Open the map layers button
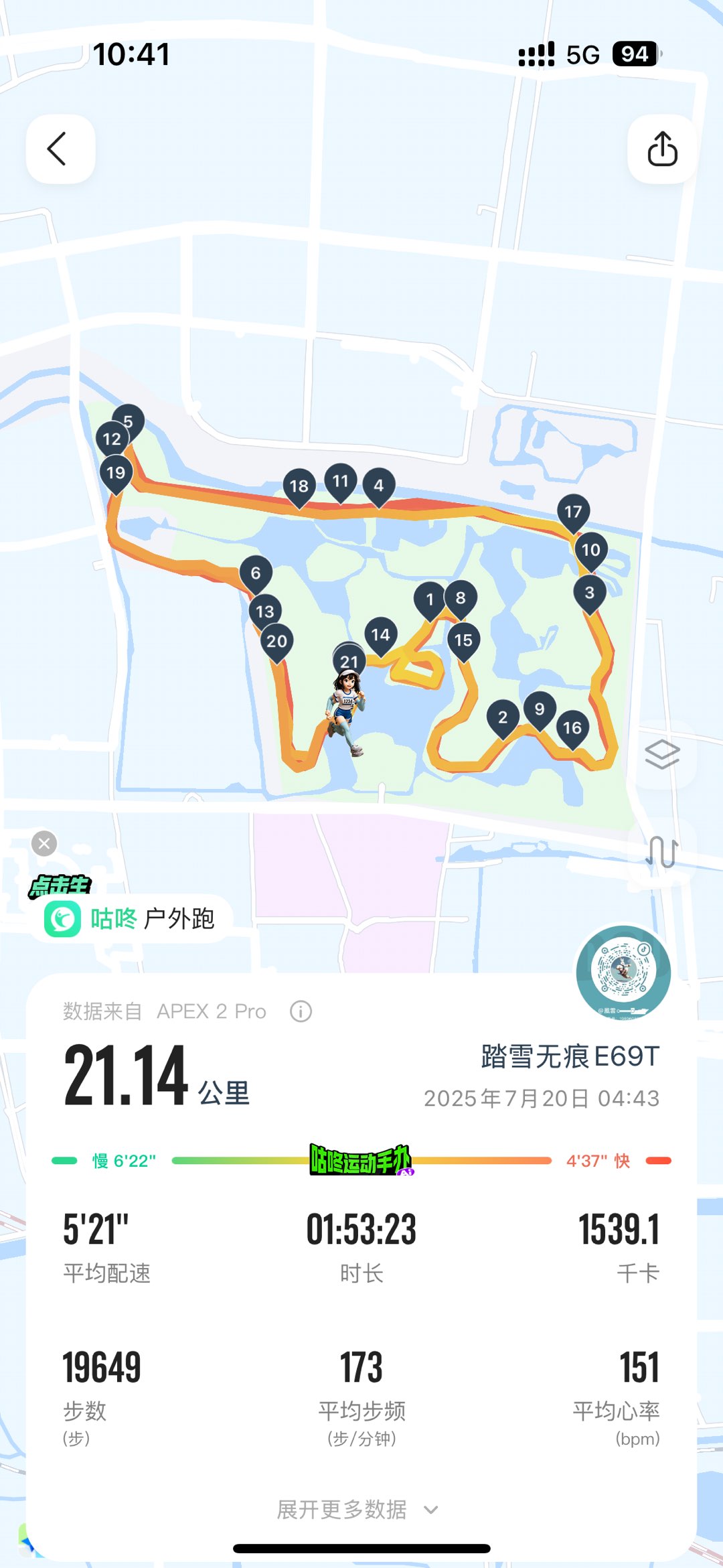The height and width of the screenshot is (1568, 723). point(662,755)
